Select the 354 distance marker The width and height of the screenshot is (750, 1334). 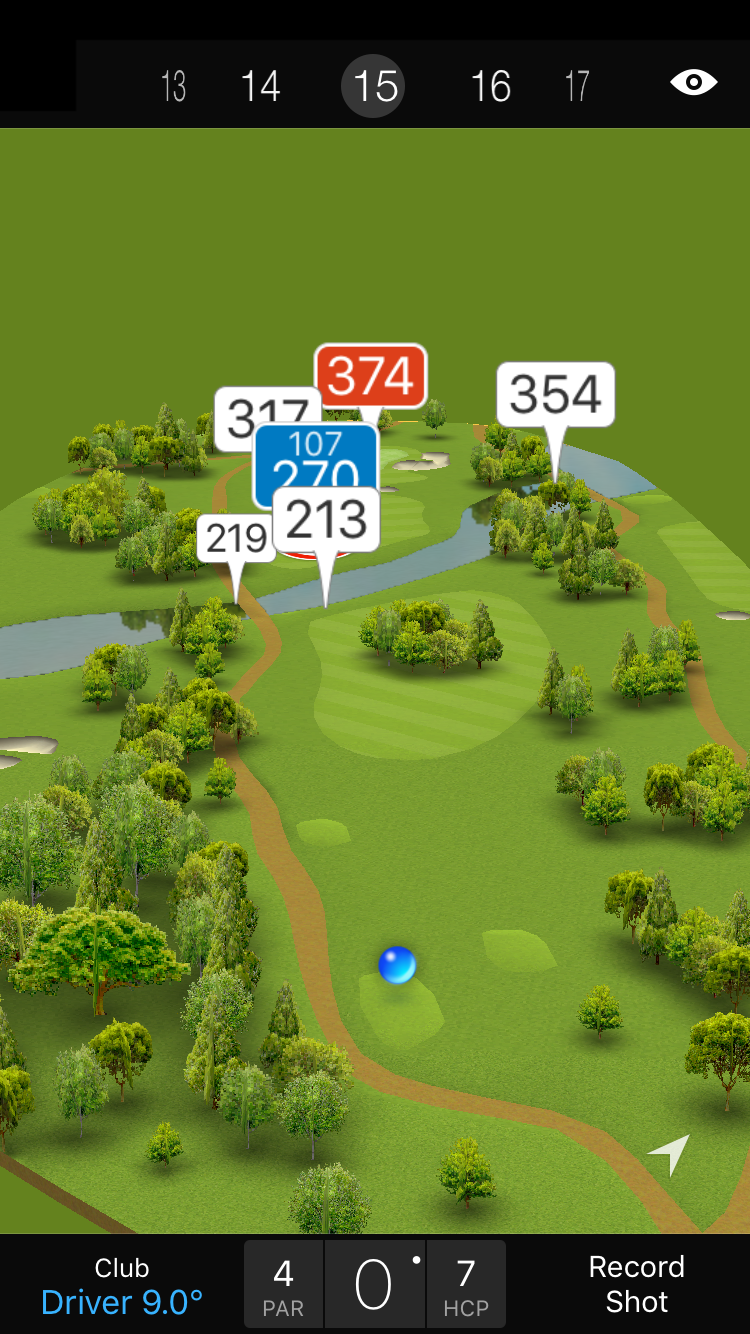[556, 394]
